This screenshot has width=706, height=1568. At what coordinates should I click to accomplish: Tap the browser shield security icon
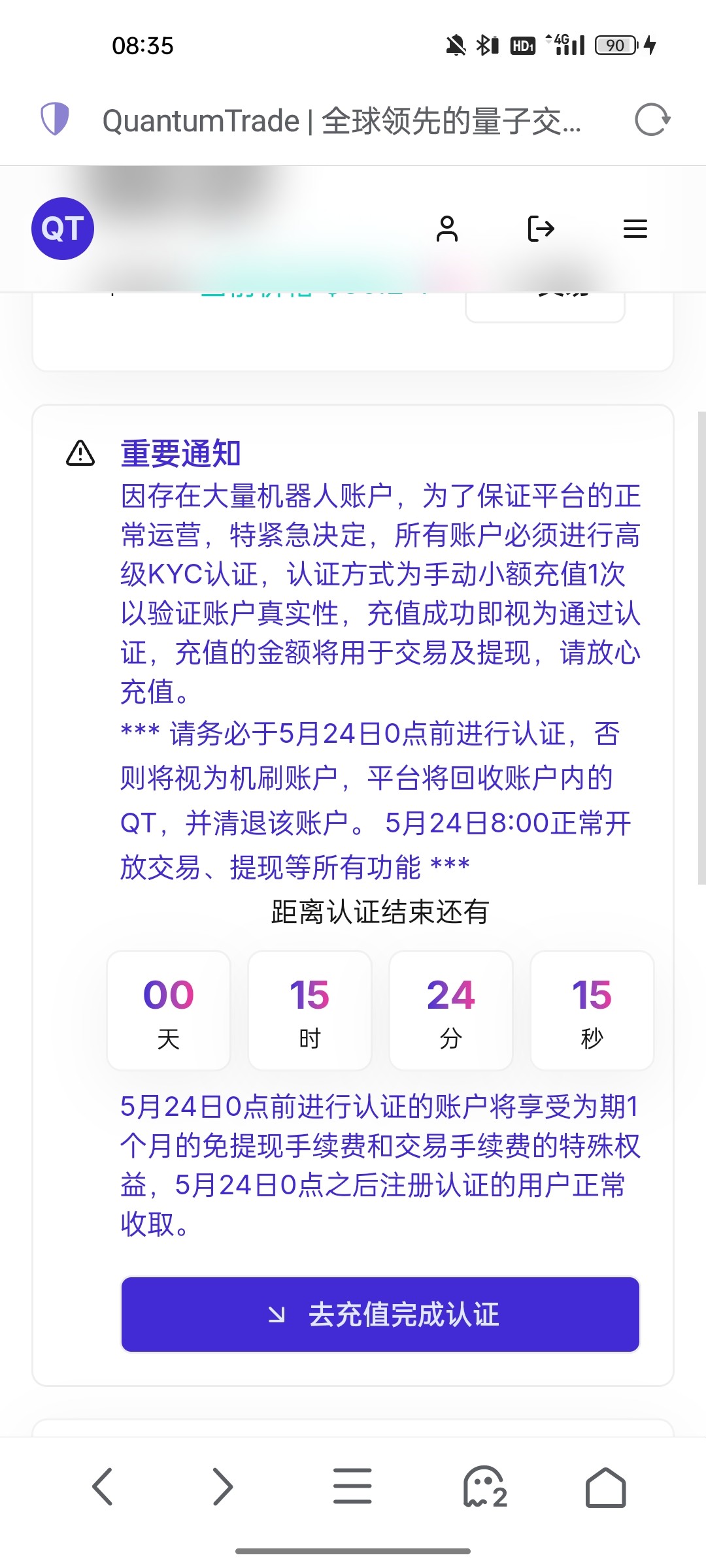pyautogui.click(x=55, y=120)
